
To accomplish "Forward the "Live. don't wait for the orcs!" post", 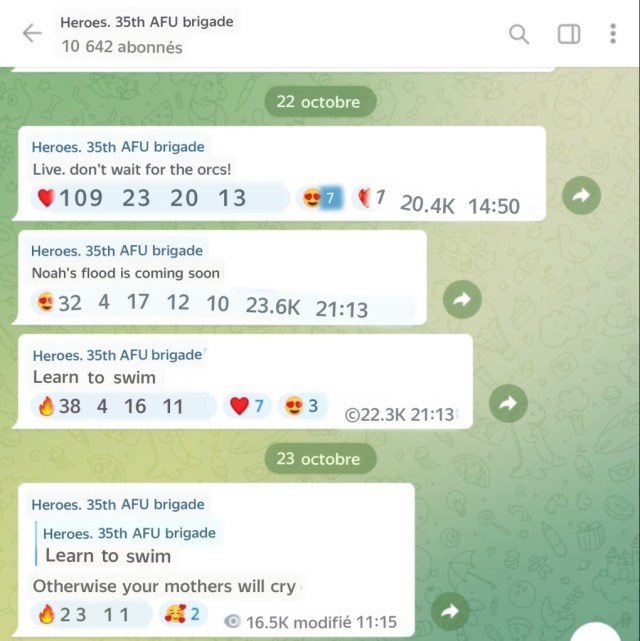I will point(581,195).
